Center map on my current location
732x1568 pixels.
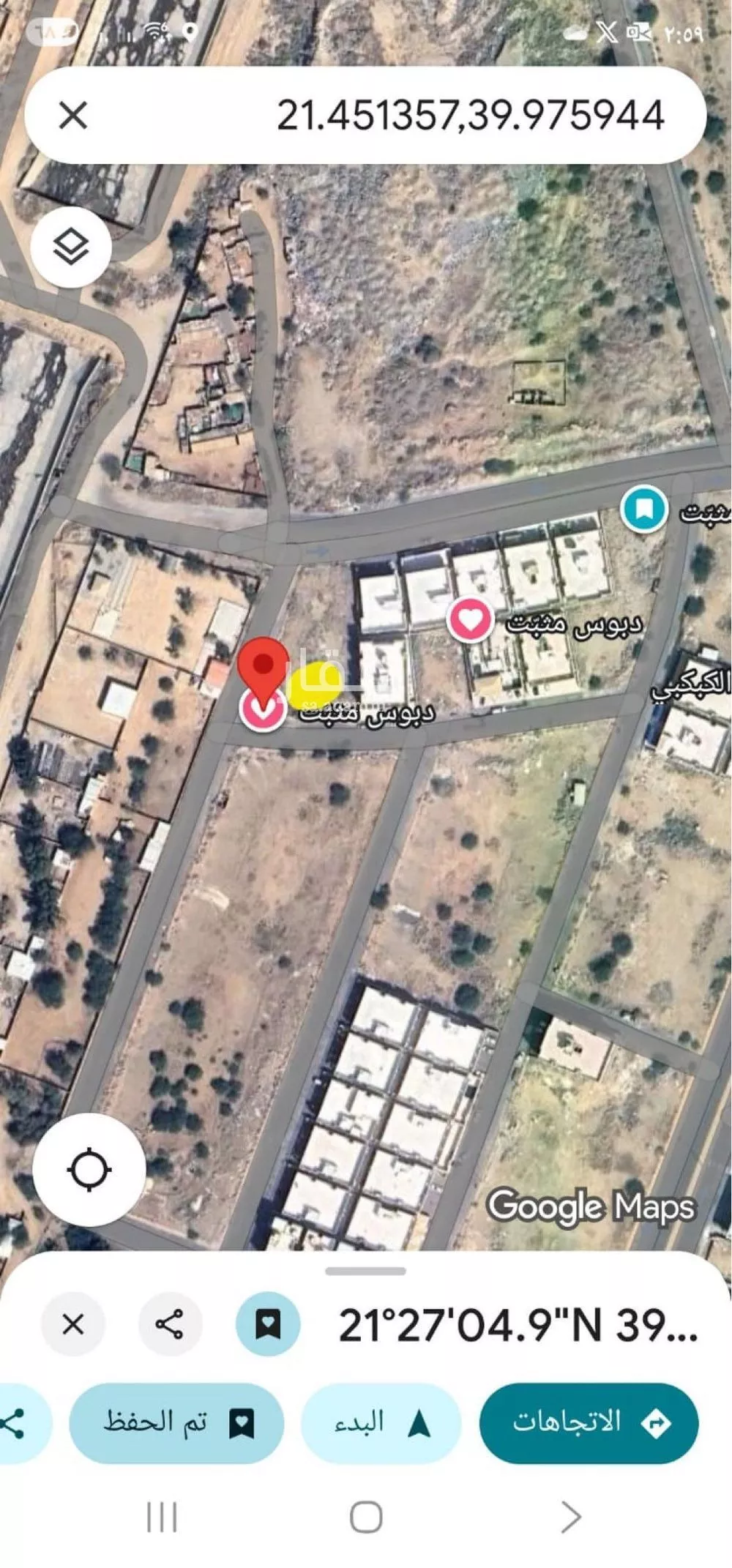(x=89, y=1169)
